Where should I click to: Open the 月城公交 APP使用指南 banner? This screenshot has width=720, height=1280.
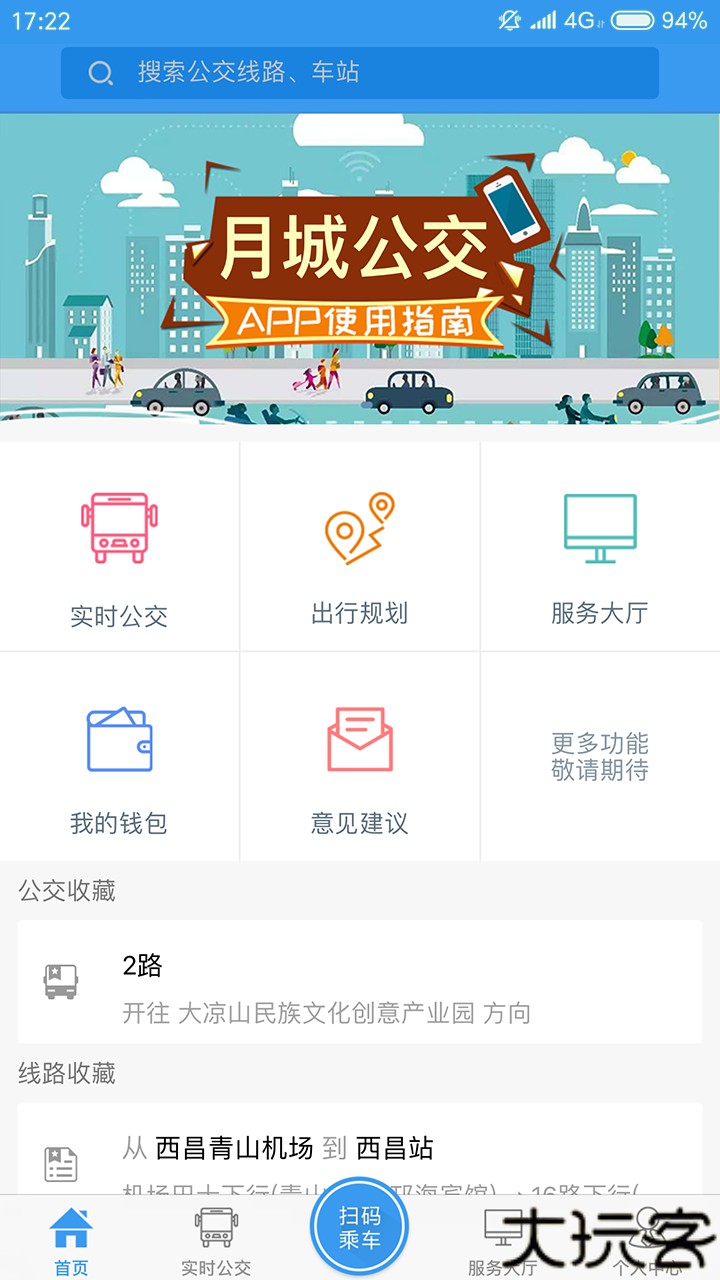pyautogui.click(x=360, y=270)
